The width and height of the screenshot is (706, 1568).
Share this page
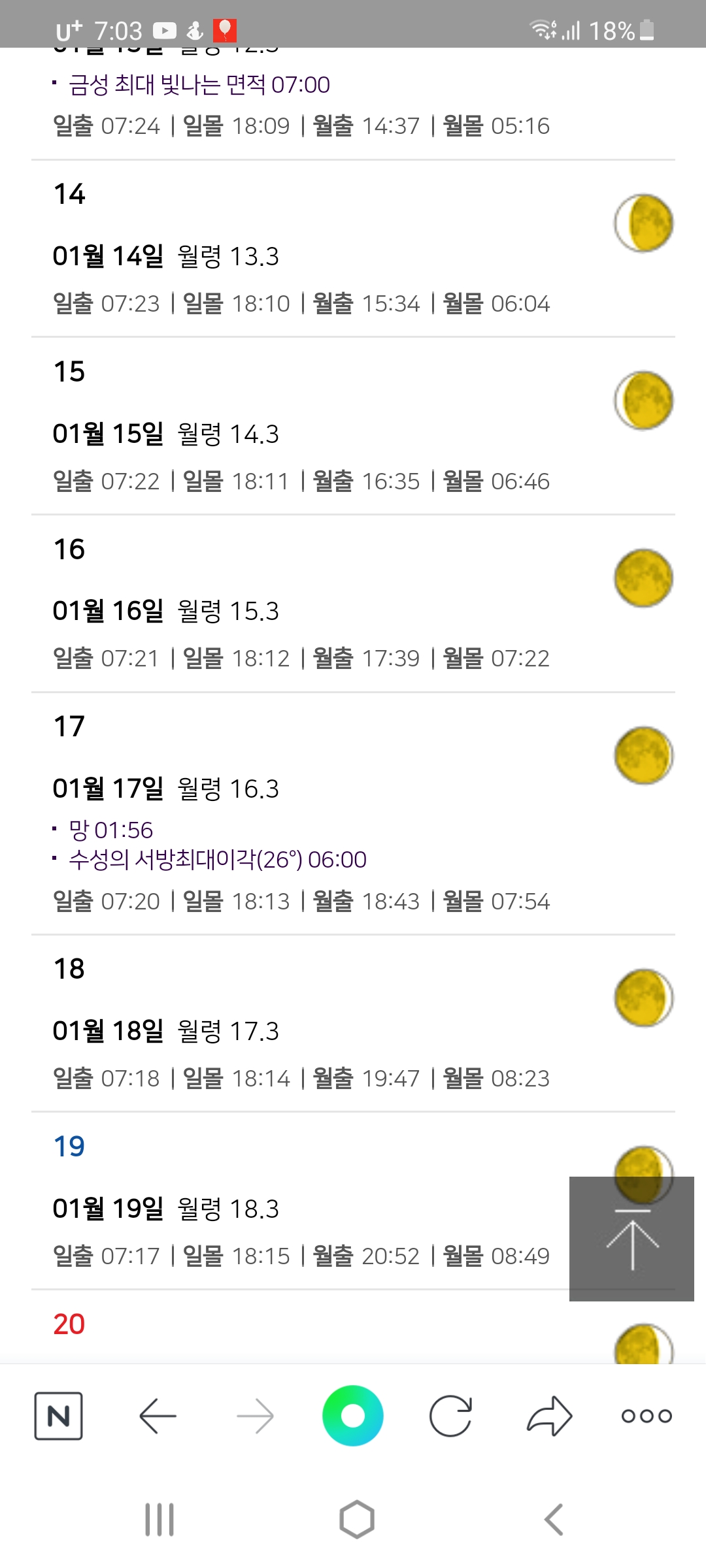549,1416
